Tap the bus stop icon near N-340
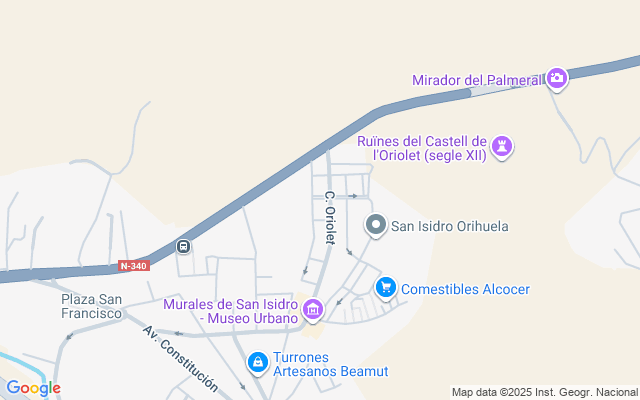Viewport: 640px width, 400px height. pos(184,246)
